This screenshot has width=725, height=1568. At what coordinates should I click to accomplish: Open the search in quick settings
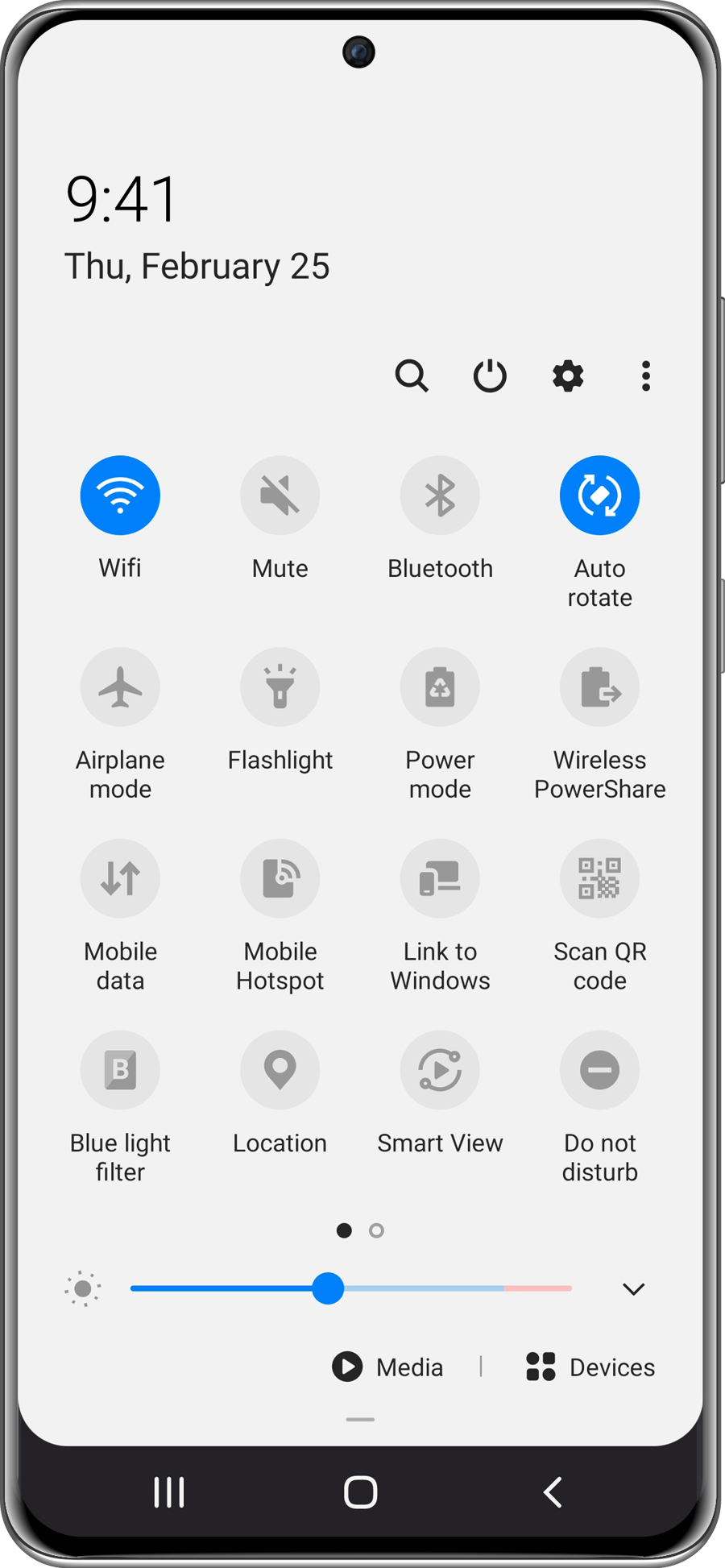click(412, 376)
